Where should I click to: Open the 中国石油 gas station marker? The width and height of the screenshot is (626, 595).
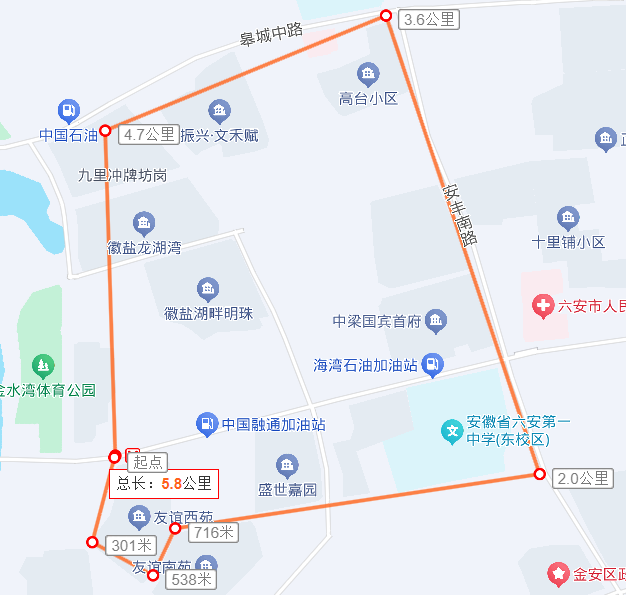(68, 111)
